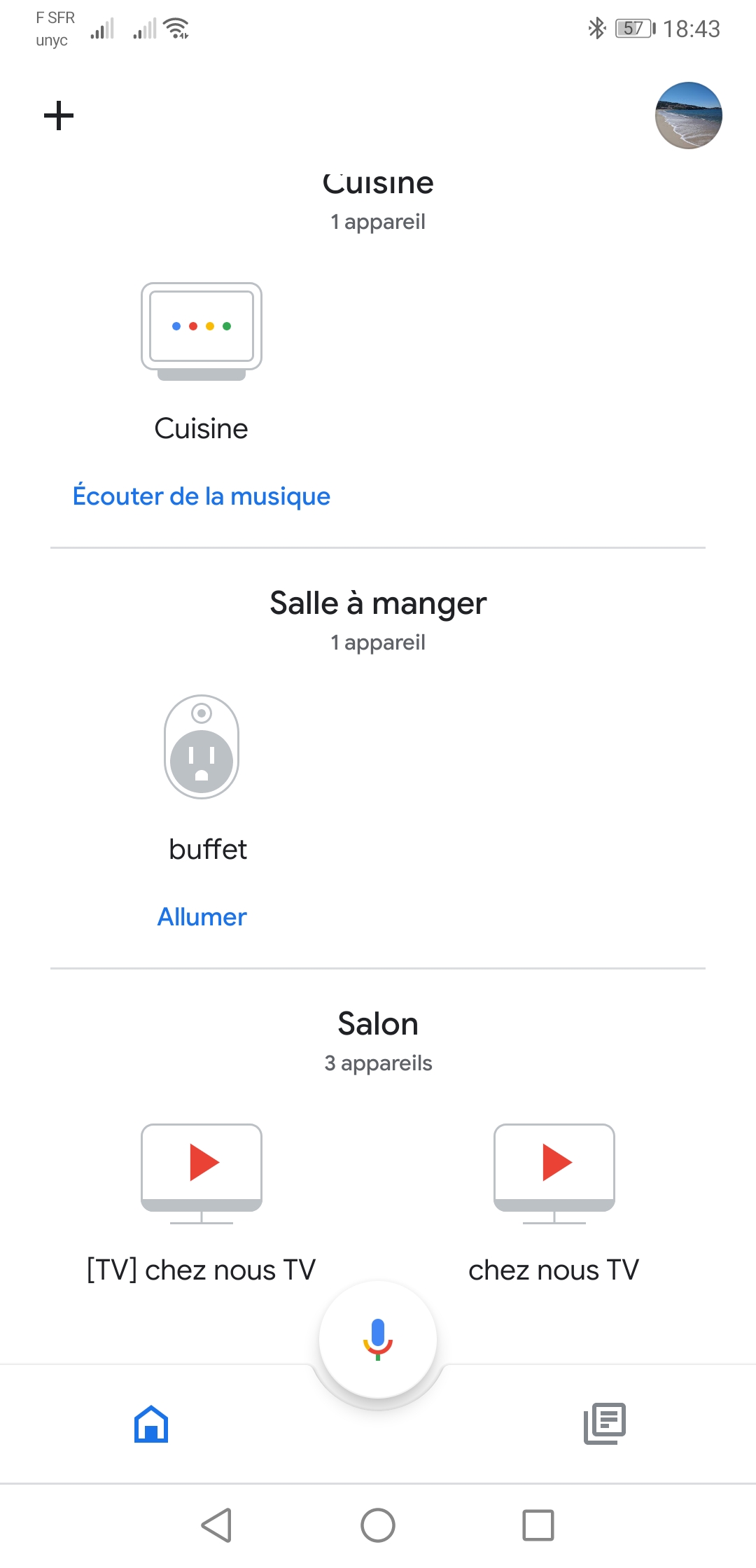Select Écouter de la musique
Screen dimensions: 756x1568
(202, 496)
